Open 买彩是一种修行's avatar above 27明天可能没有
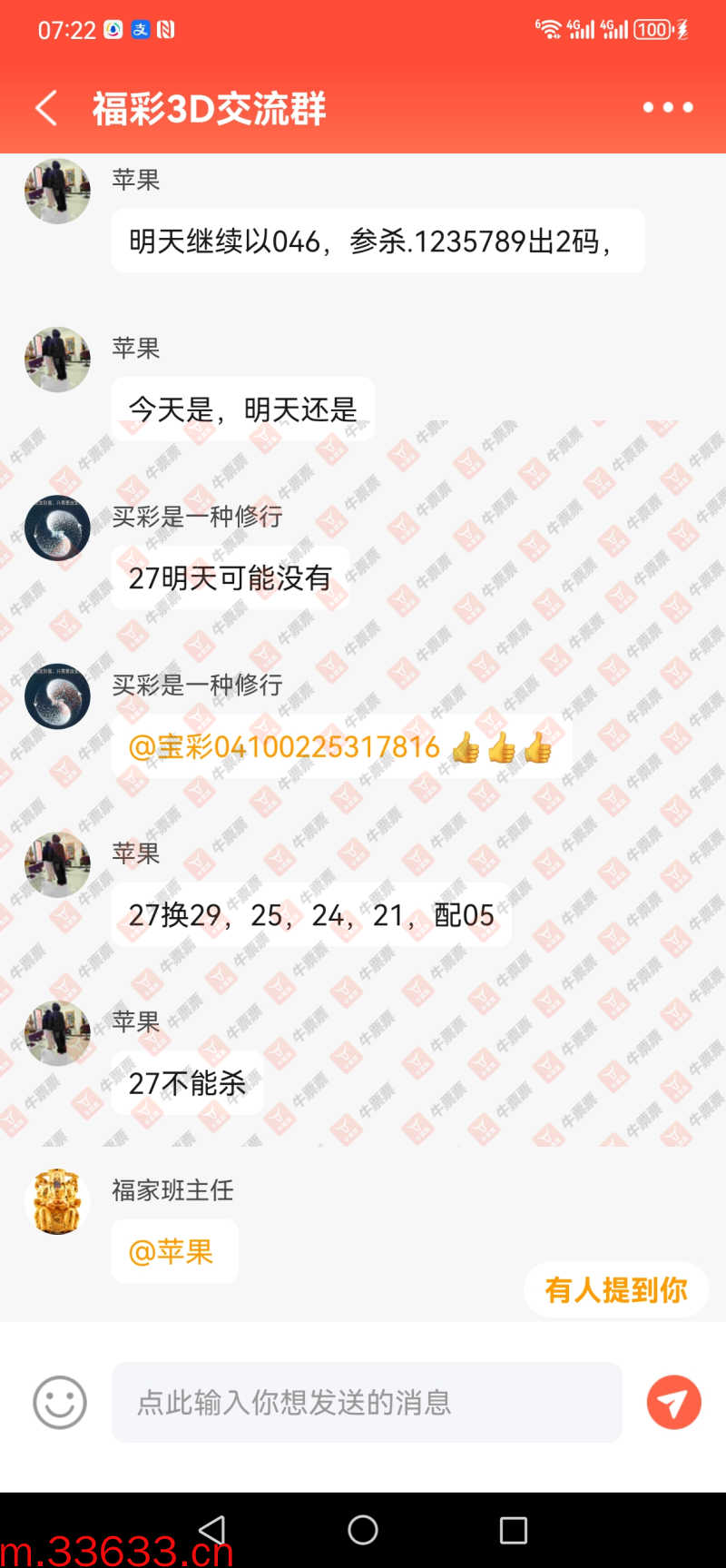This screenshot has height=1568, width=726. 57,528
